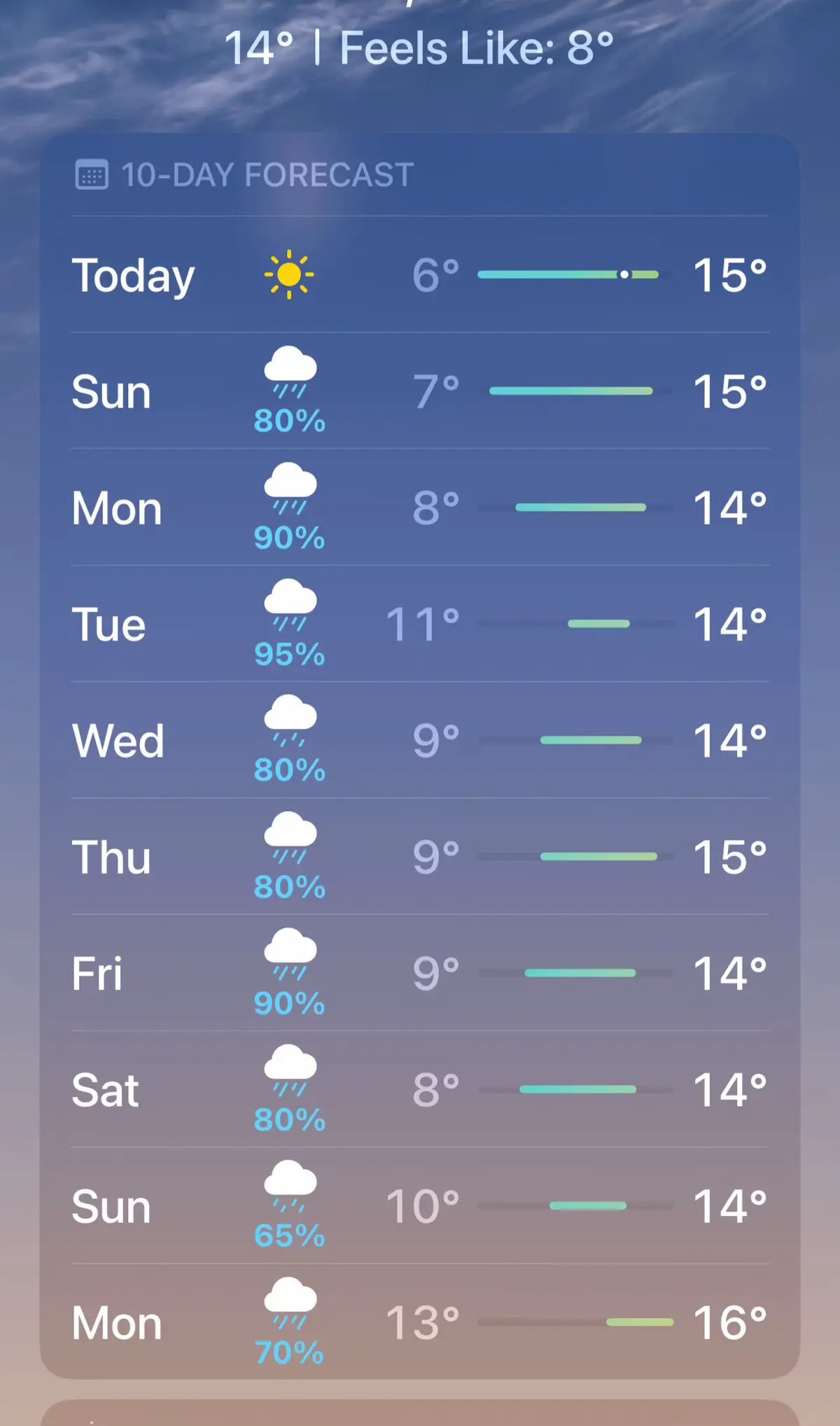Open the Thu forecast row
The image size is (840, 1426).
coord(420,856)
